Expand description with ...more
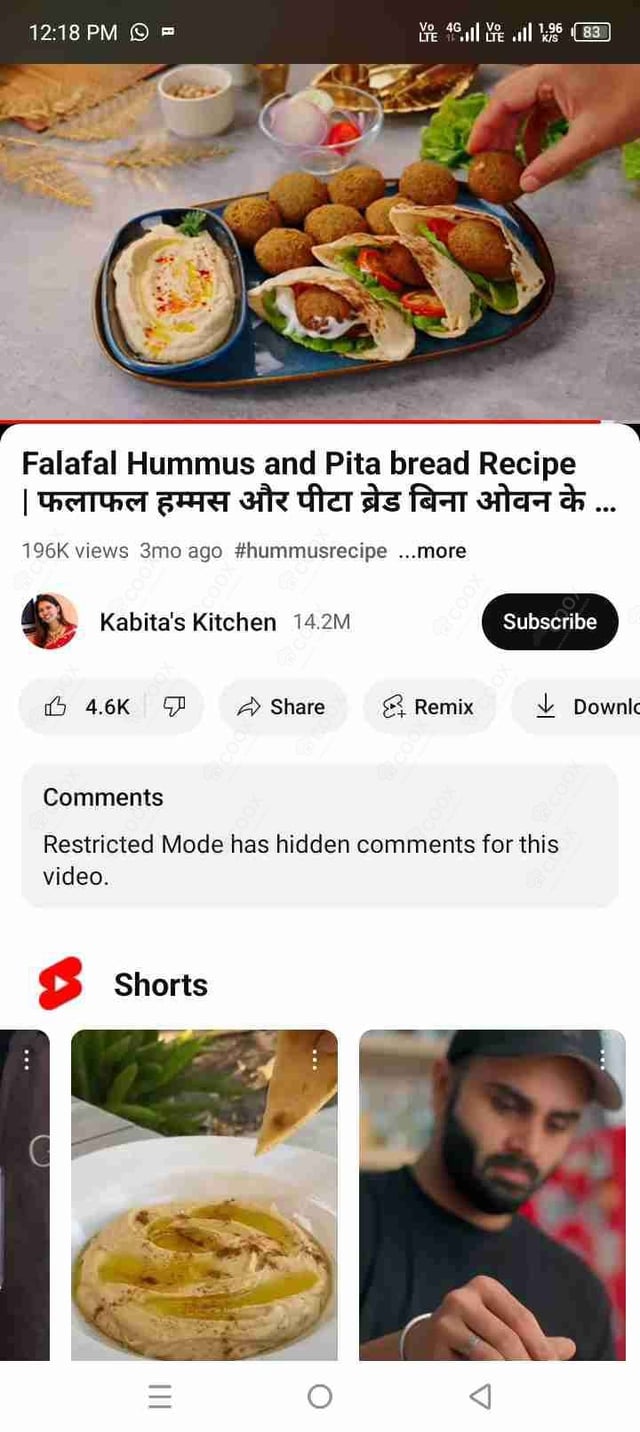 click(432, 551)
